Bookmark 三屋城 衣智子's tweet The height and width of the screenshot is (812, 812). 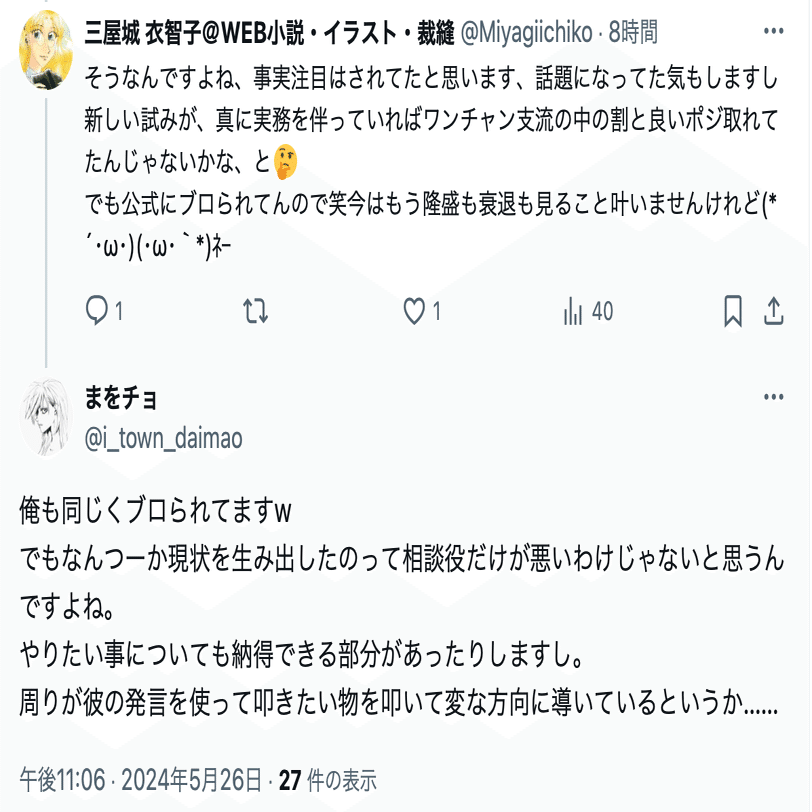(x=733, y=312)
